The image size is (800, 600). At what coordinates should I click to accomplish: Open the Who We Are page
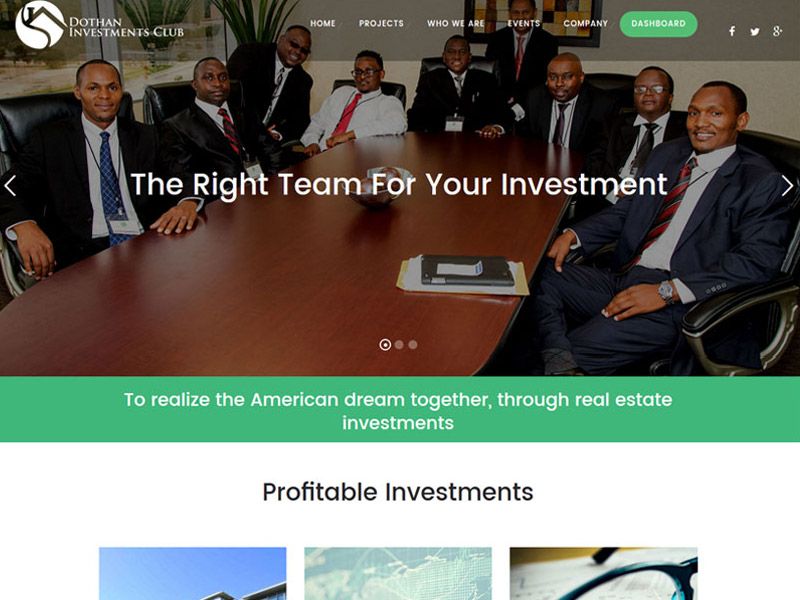coord(455,23)
